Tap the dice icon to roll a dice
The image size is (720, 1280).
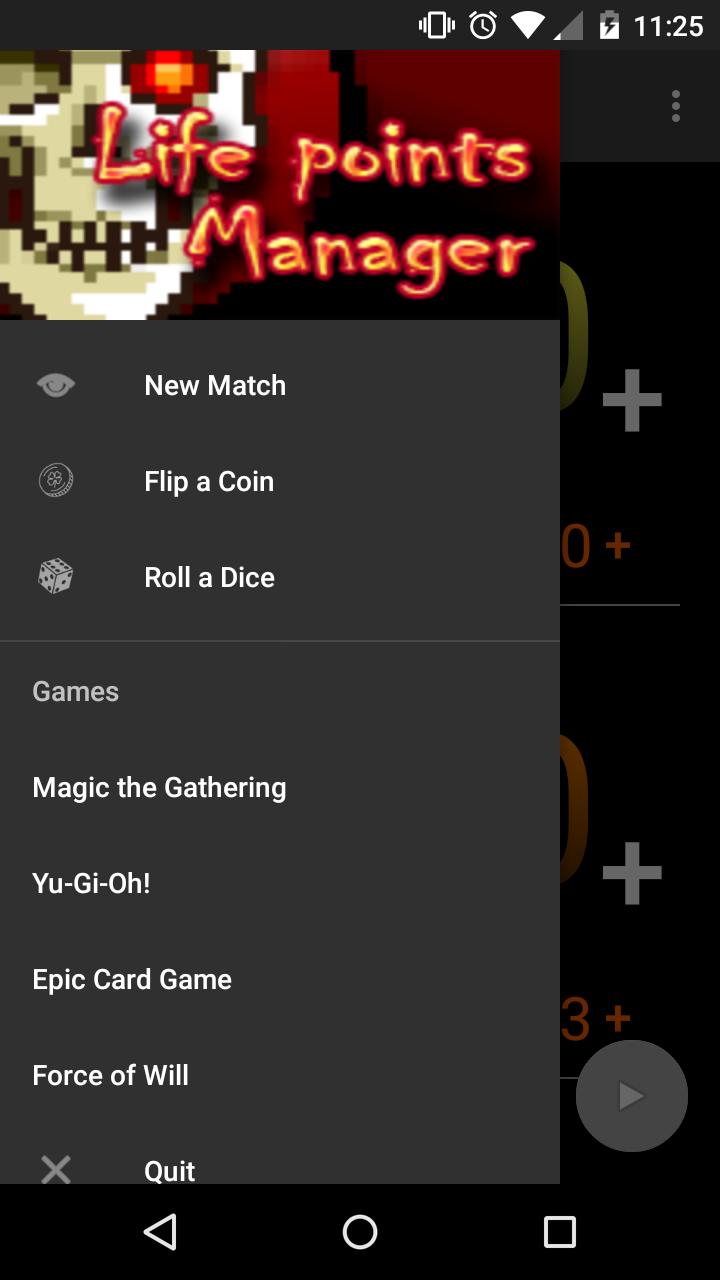(x=55, y=576)
